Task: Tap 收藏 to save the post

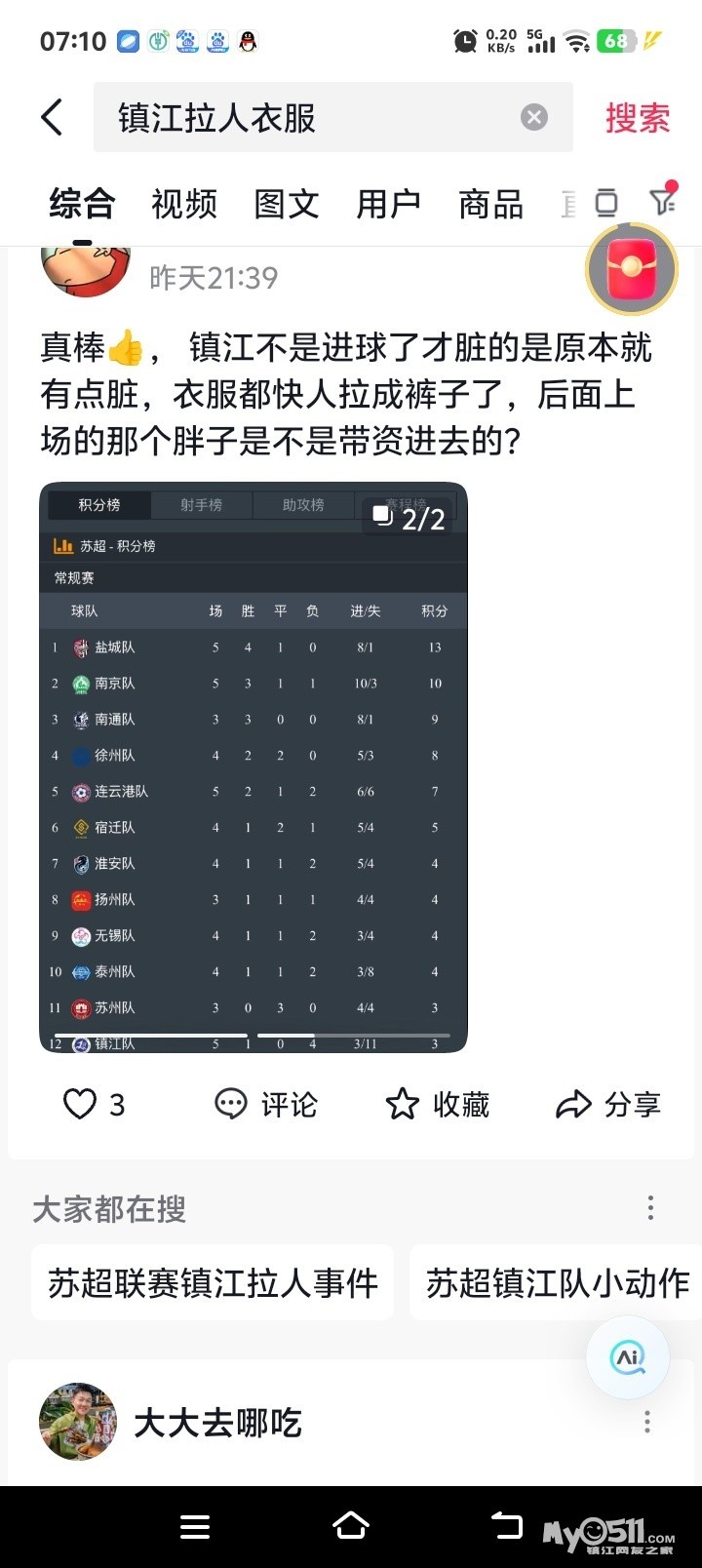Action: (x=438, y=1104)
